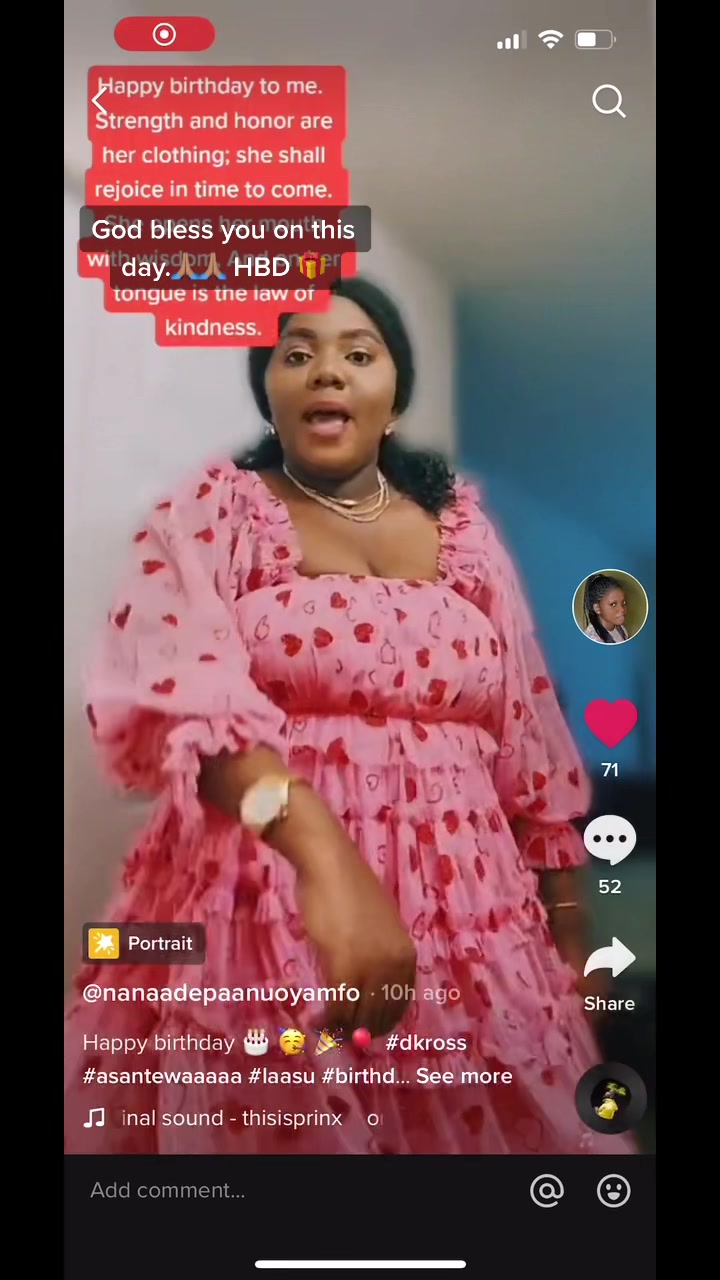The image size is (720, 1280).
Task: Open the search magnifier icon
Action: (x=609, y=101)
